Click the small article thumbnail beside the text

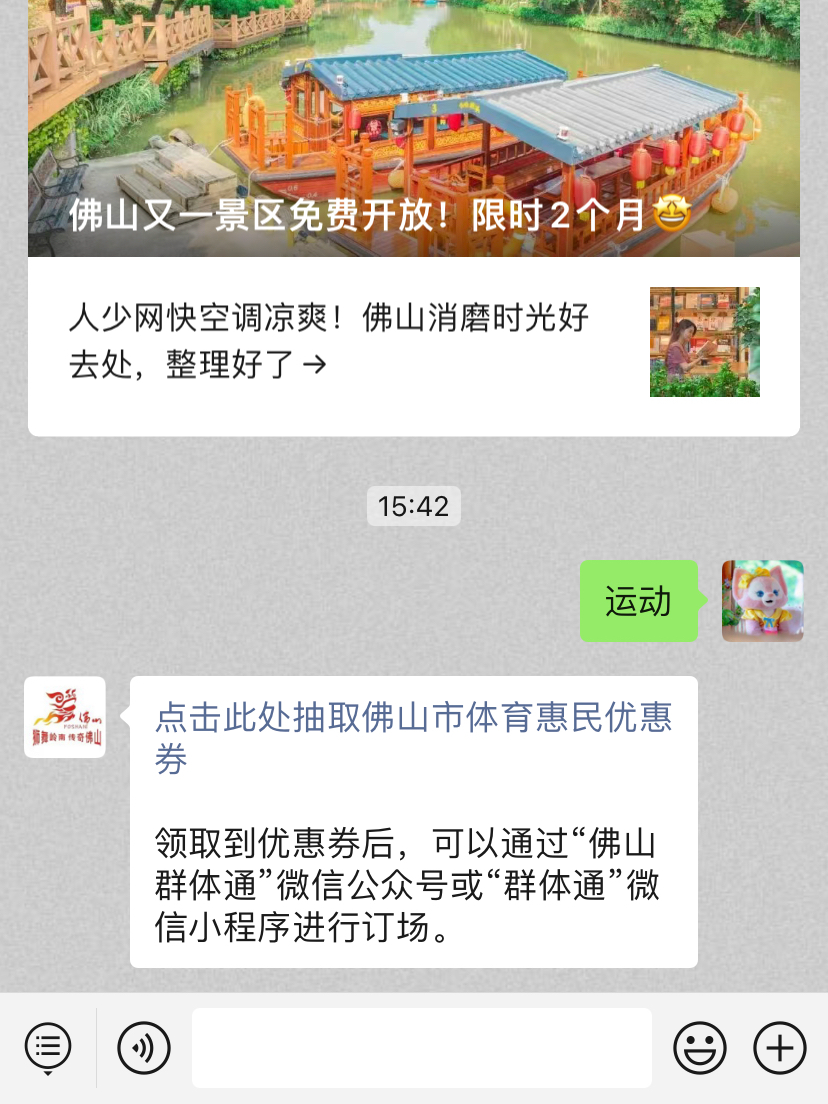tap(704, 341)
